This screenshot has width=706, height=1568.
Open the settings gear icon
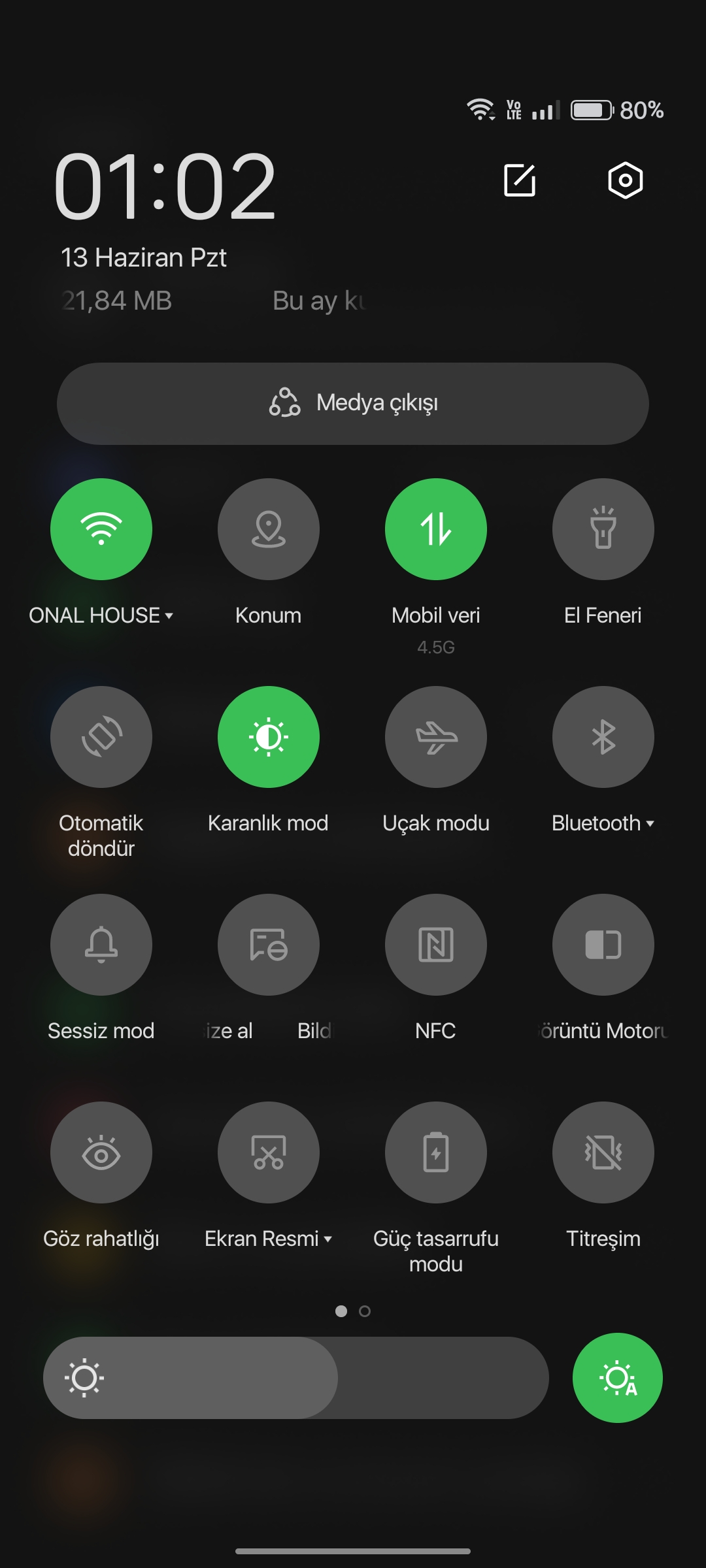click(625, 180)
